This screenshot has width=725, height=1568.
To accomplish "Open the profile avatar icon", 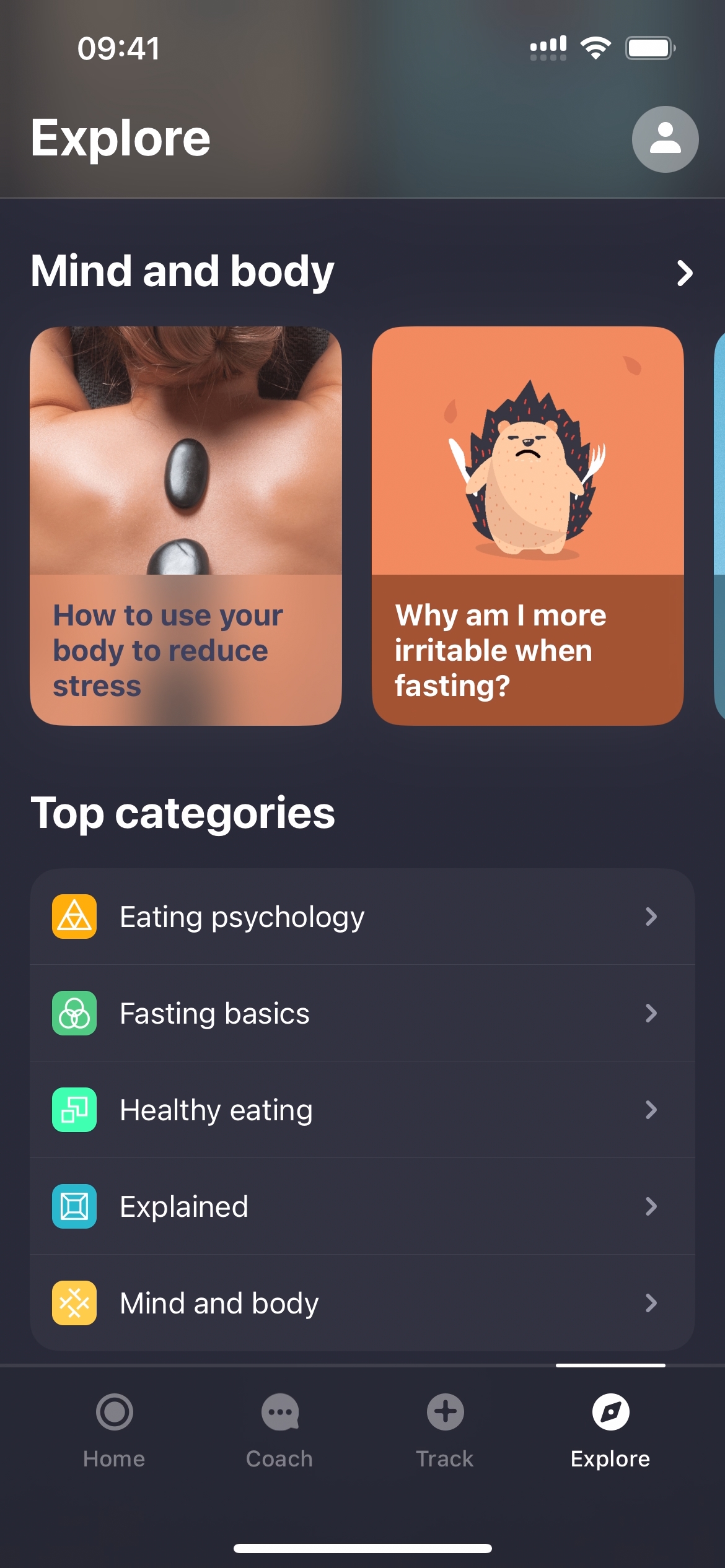I will 665,139.
